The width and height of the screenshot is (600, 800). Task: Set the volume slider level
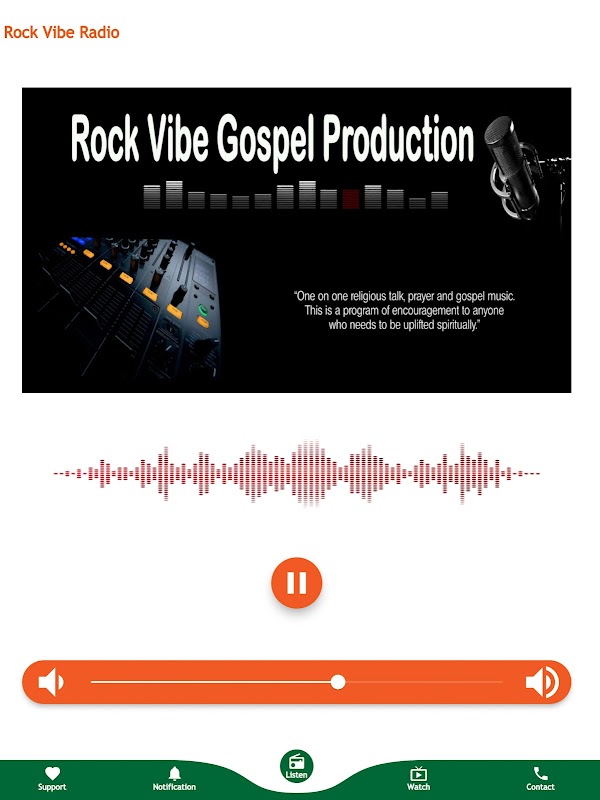338,682
